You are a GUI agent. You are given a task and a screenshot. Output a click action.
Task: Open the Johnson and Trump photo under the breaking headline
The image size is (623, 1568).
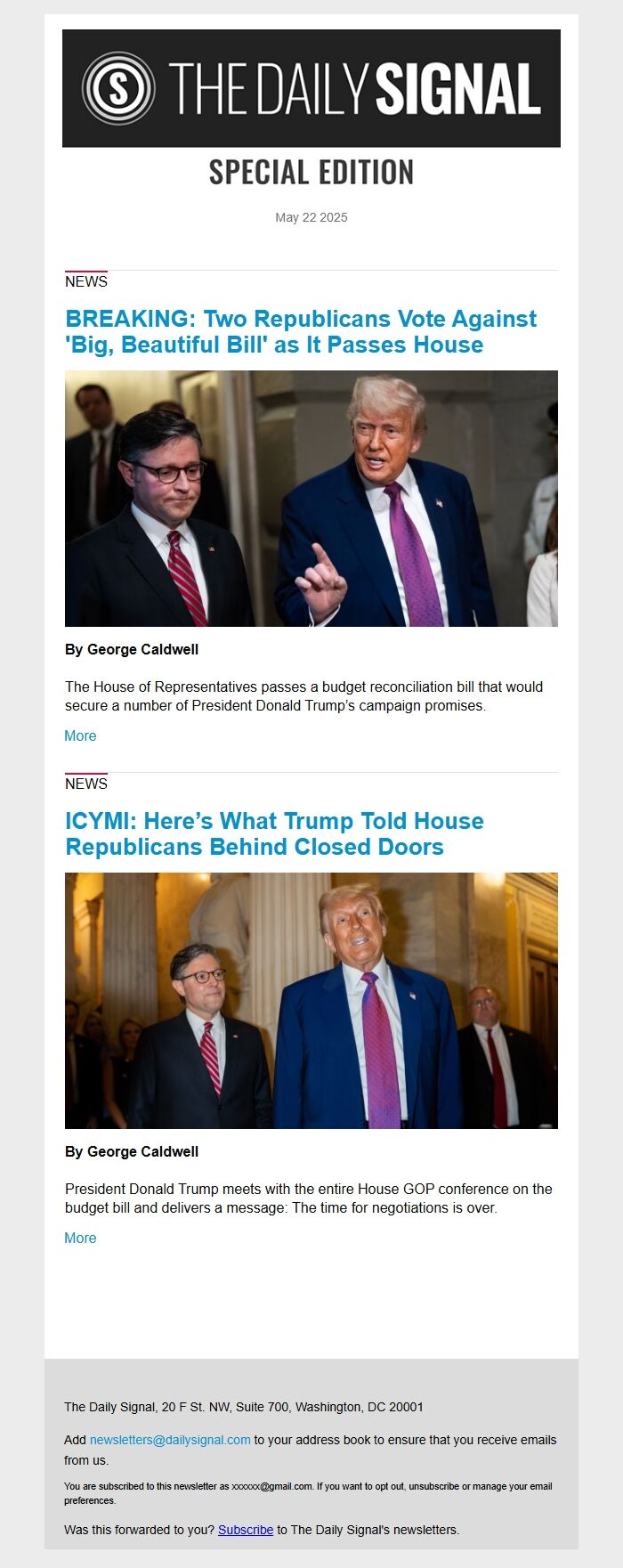point(311,498)
